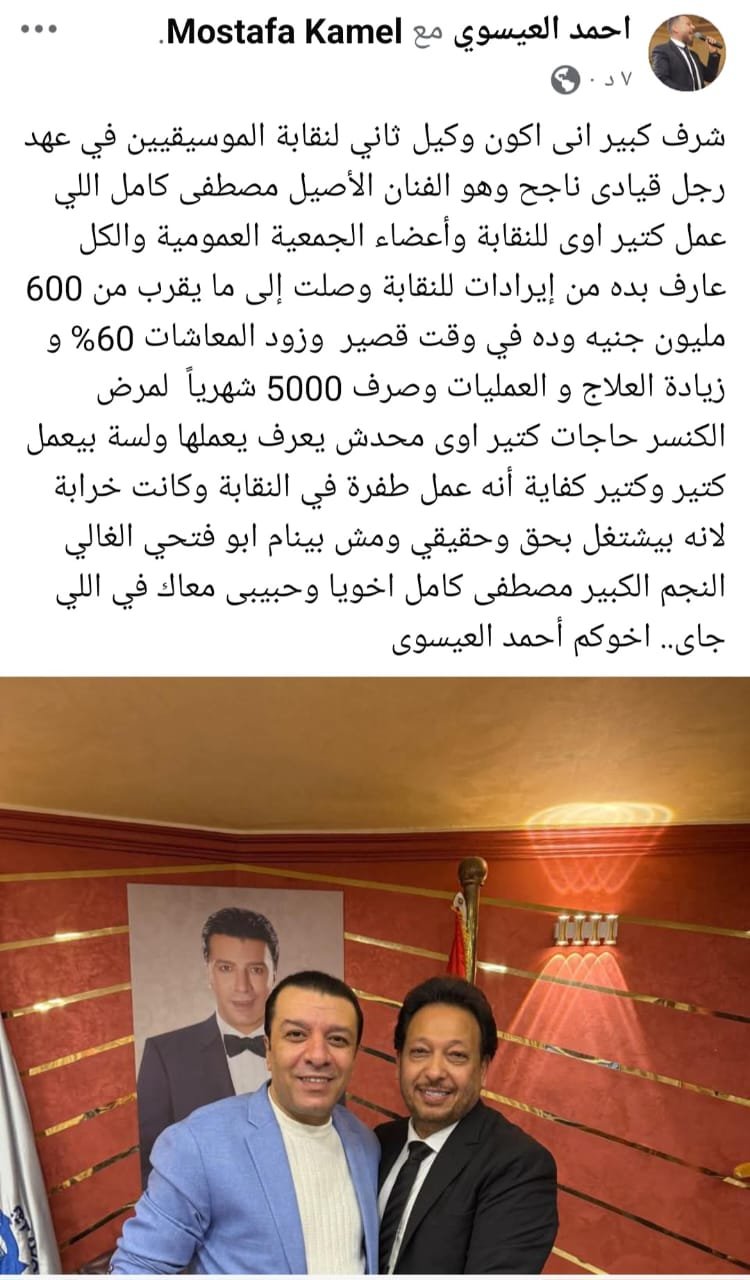Open the post's three-dot options menu

[x=40, y=31]
